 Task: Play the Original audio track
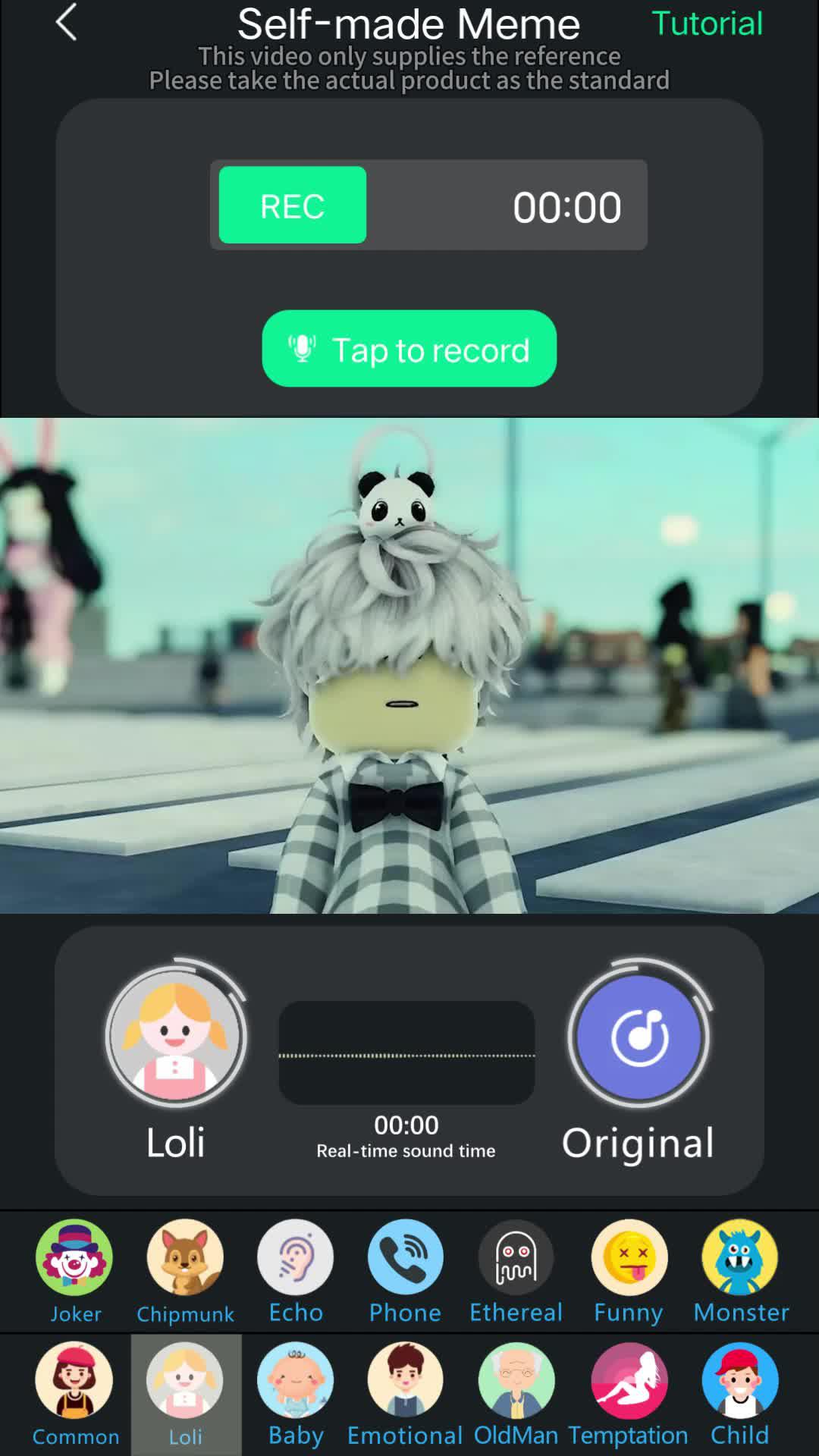point(641,1039)
